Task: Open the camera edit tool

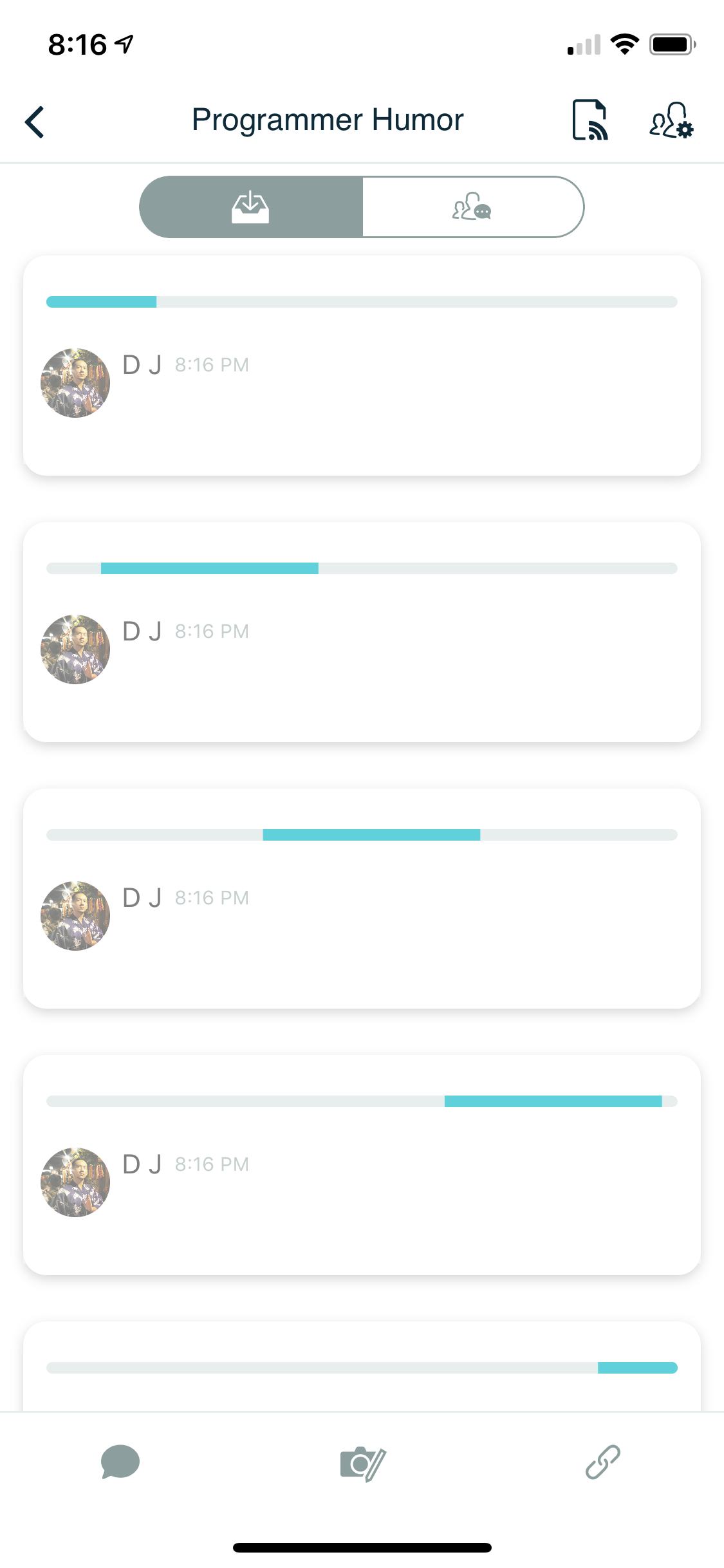Action: pyautogui.click(x=362, y=1463)
